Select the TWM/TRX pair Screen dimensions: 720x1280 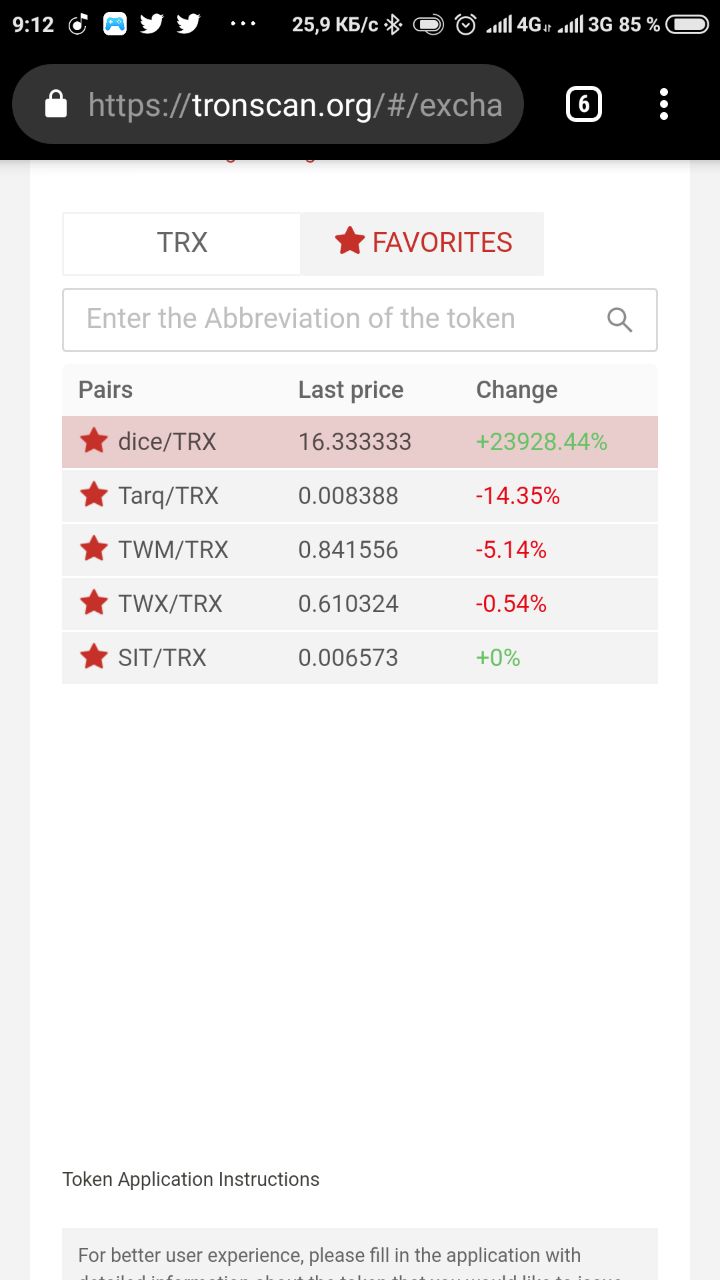click(360, 550)
